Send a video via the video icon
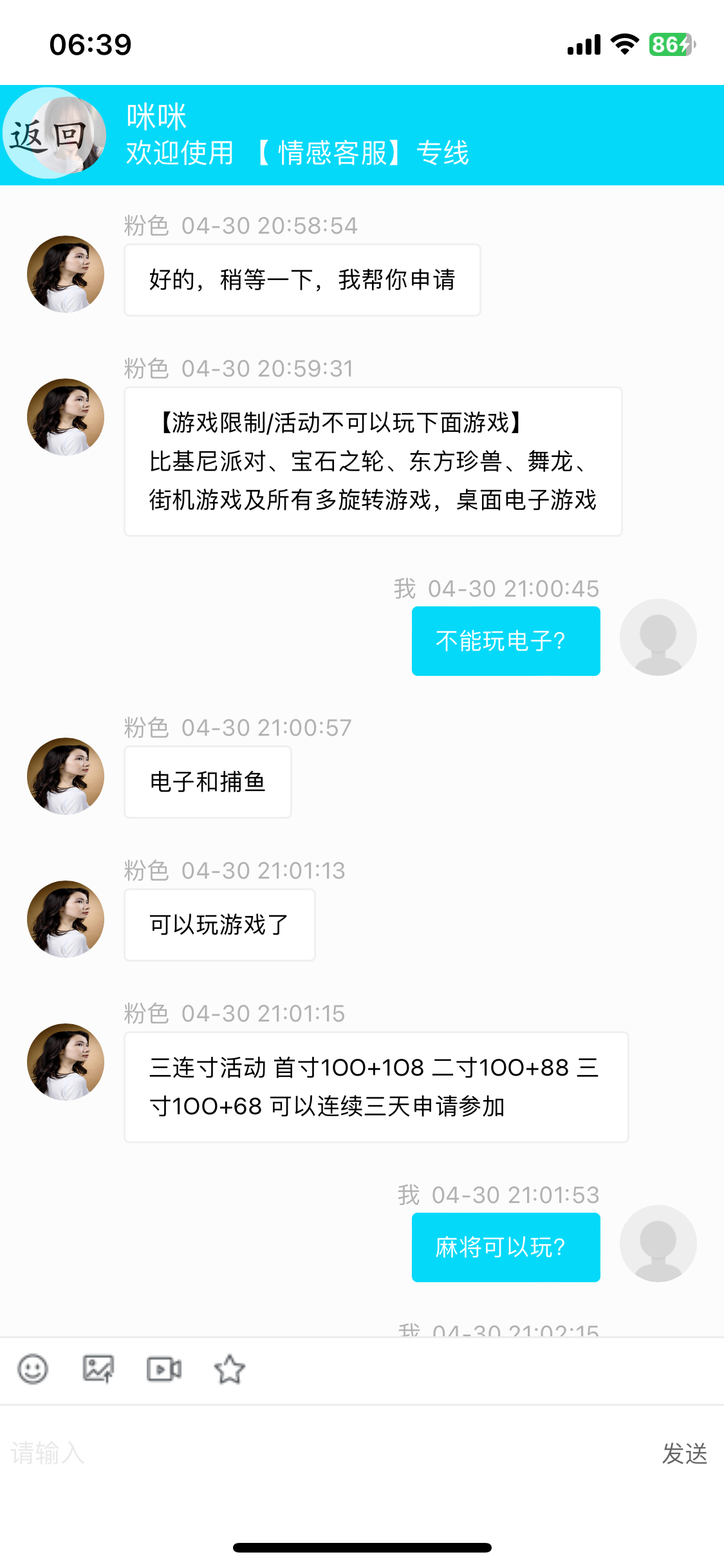This screenshot has width=724, height=1568. (x=164, y=1369)
